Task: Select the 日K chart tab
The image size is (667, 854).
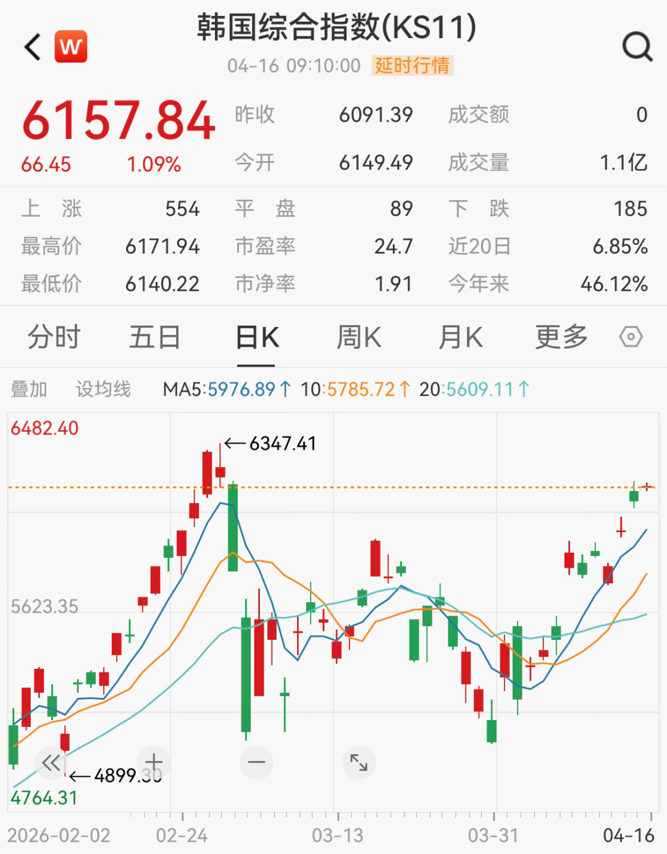Action: pyautogui.click(x=256, y=337)
